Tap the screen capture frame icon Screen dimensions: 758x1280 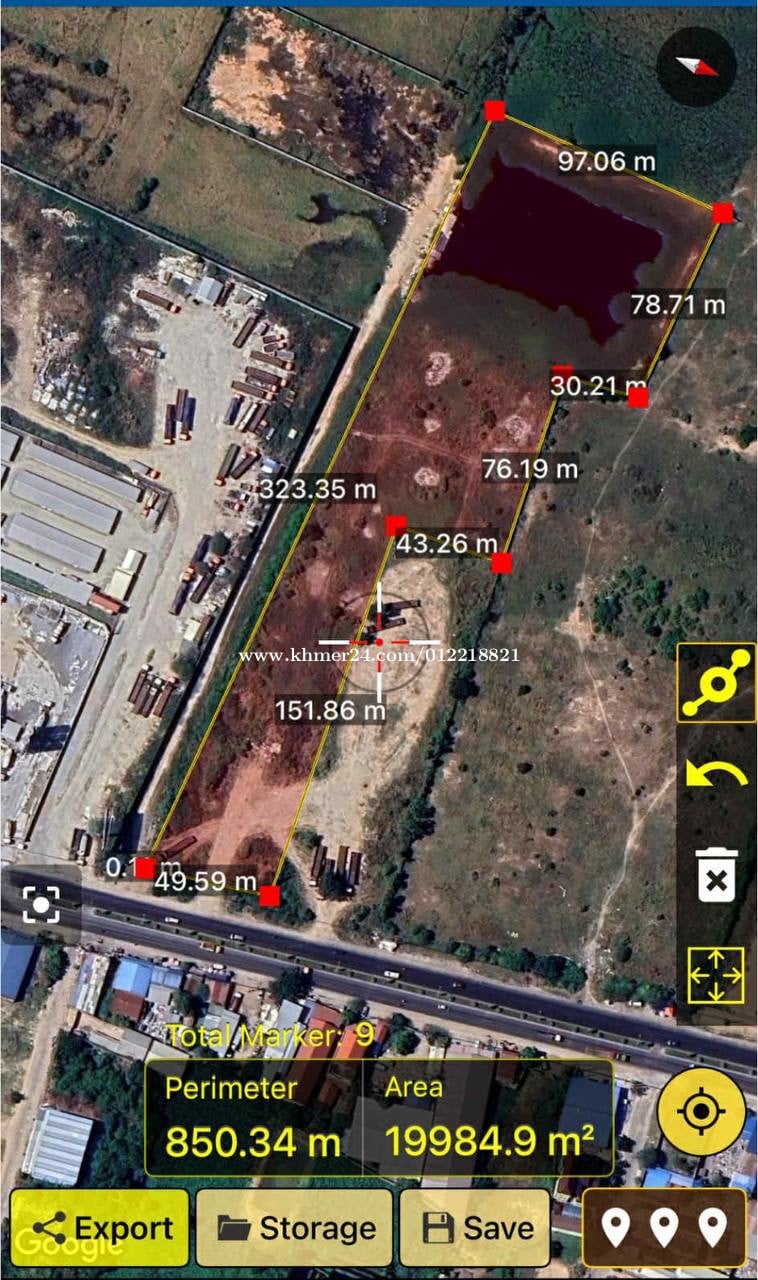point(41,906)
